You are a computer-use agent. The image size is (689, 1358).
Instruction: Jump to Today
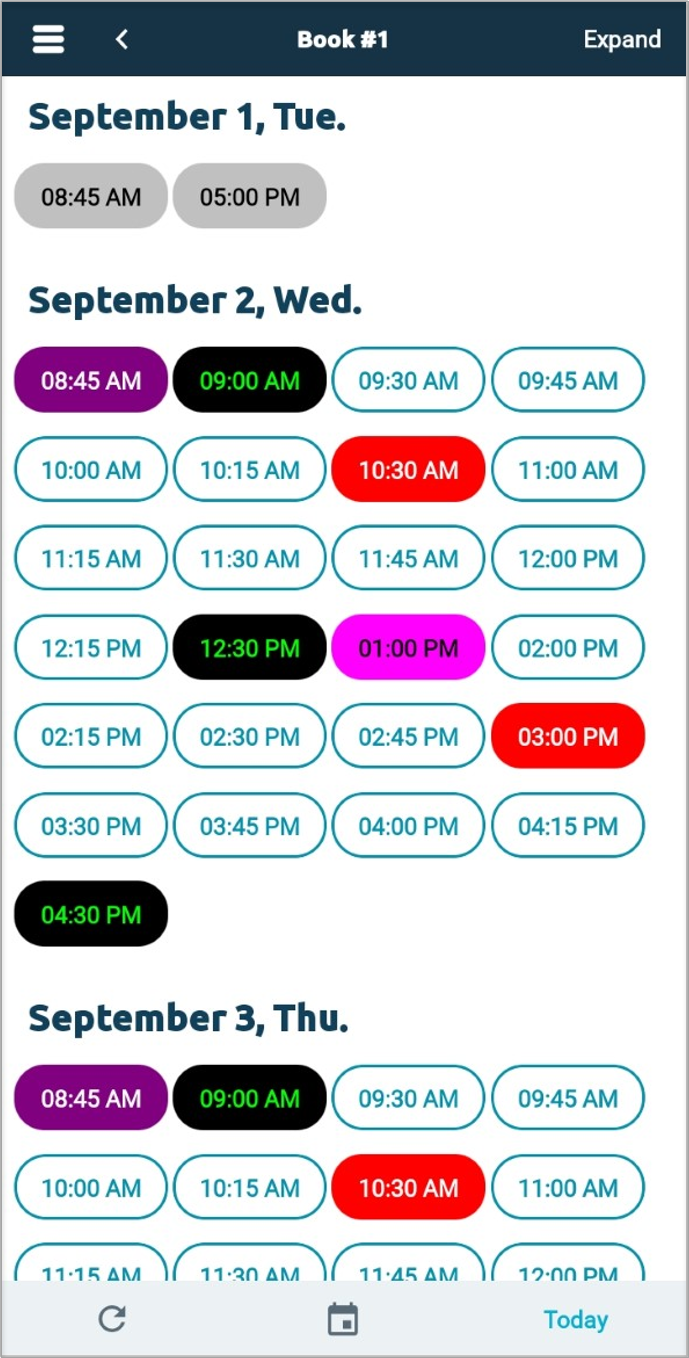[575, 1319]
